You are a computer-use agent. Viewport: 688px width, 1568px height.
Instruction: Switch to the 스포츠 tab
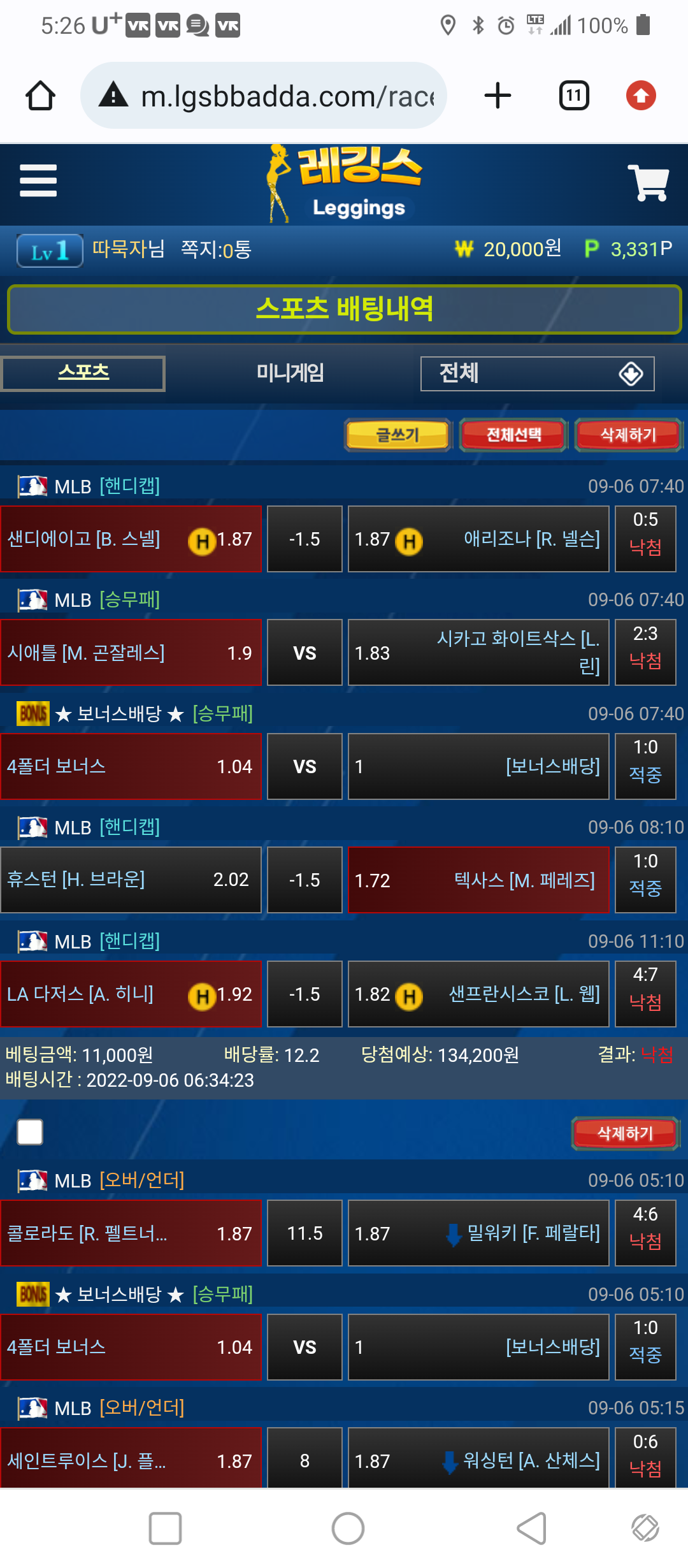click(83, 373)
